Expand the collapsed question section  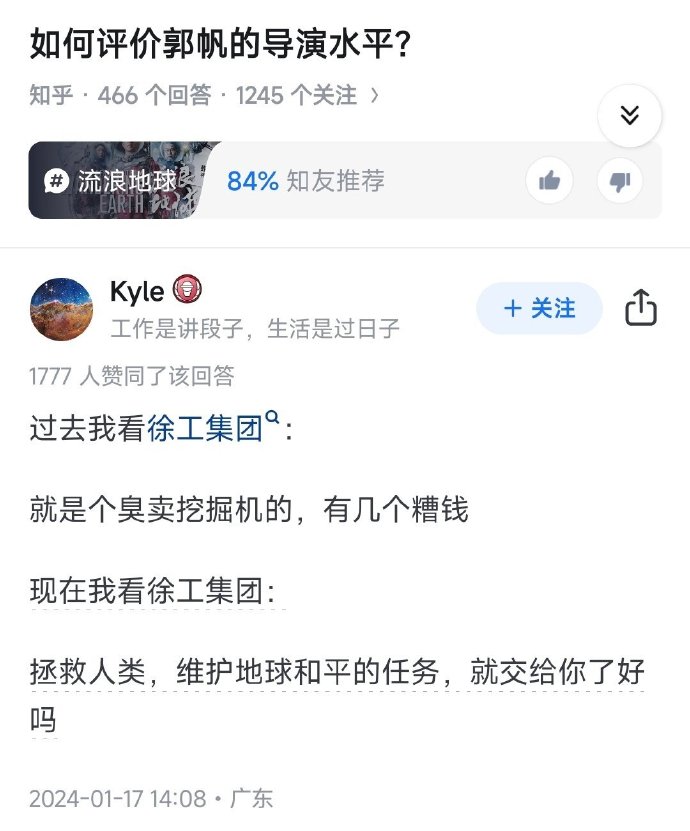[x=629, y=116]
